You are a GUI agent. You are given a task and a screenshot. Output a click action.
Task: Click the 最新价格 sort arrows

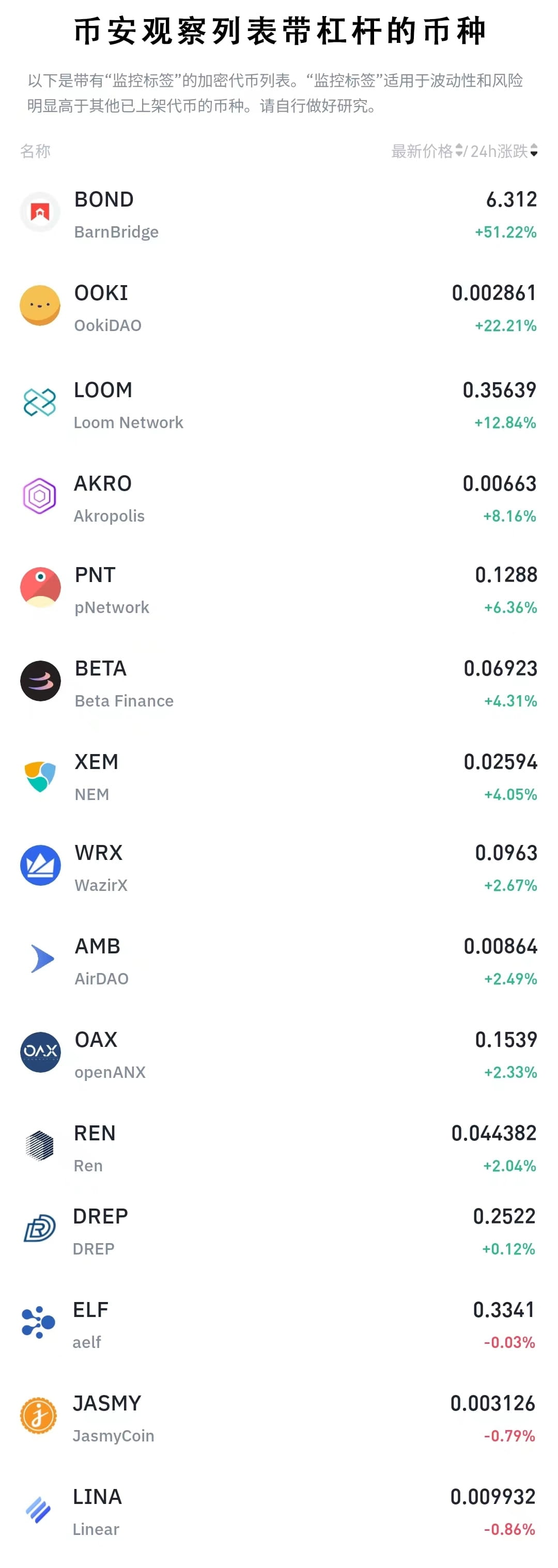click(x=460, y=151)
